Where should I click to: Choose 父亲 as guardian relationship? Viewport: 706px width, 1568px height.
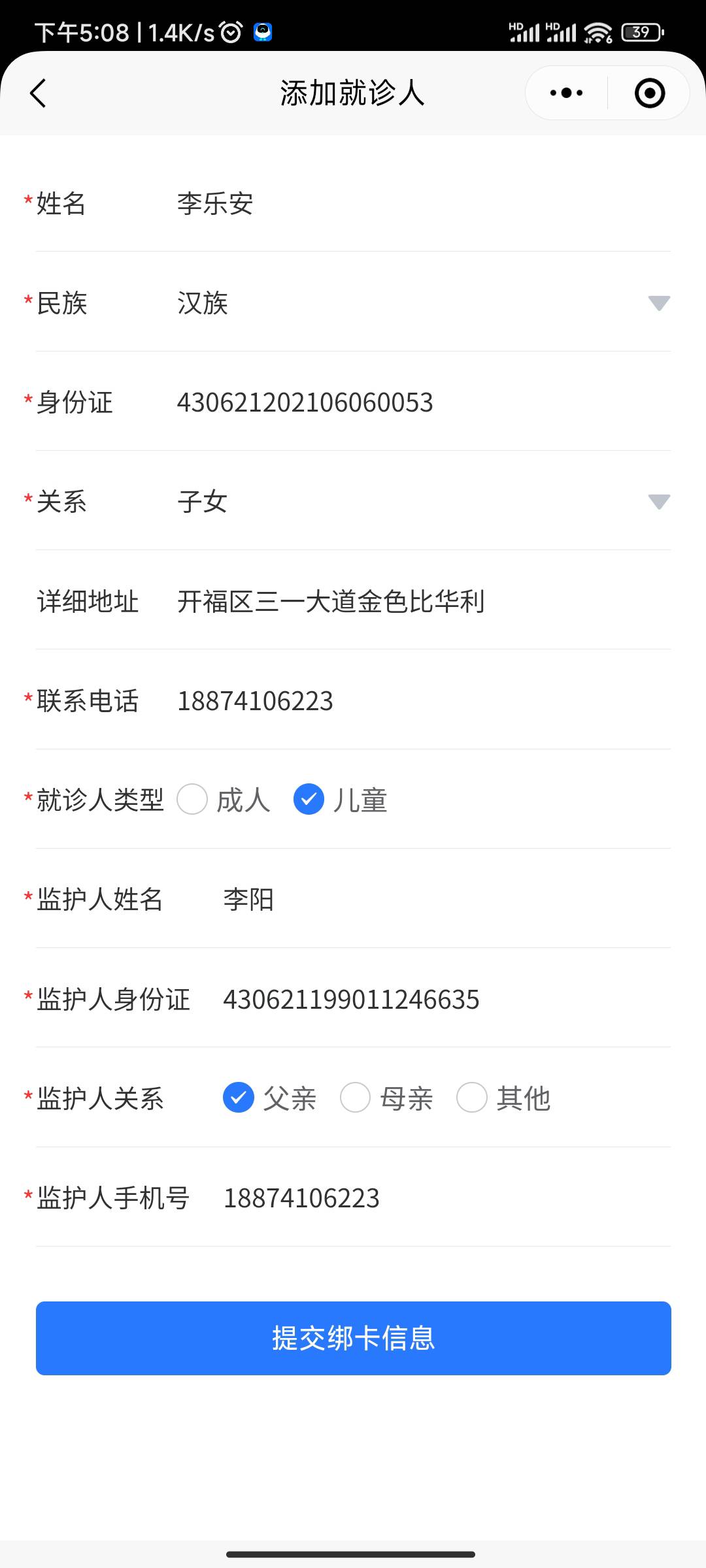239,1098
